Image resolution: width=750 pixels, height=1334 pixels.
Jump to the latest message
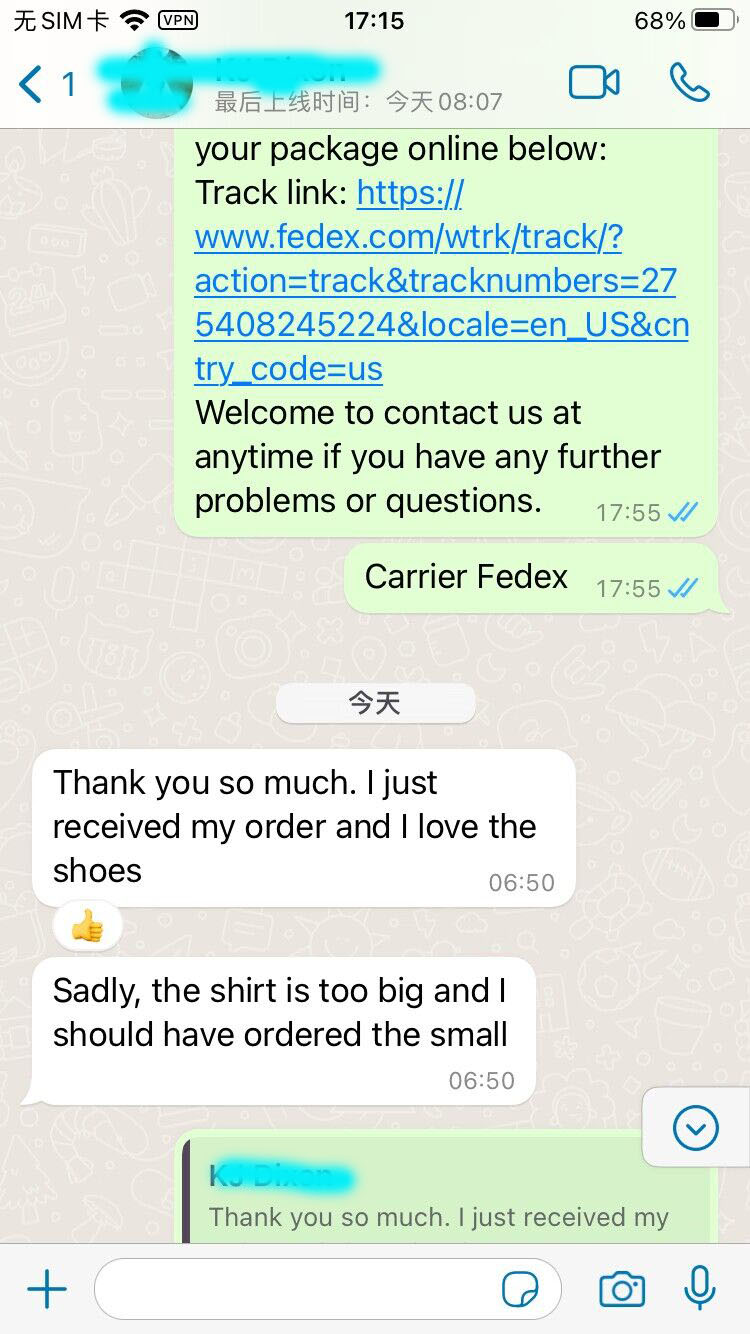click(695, 1129)
